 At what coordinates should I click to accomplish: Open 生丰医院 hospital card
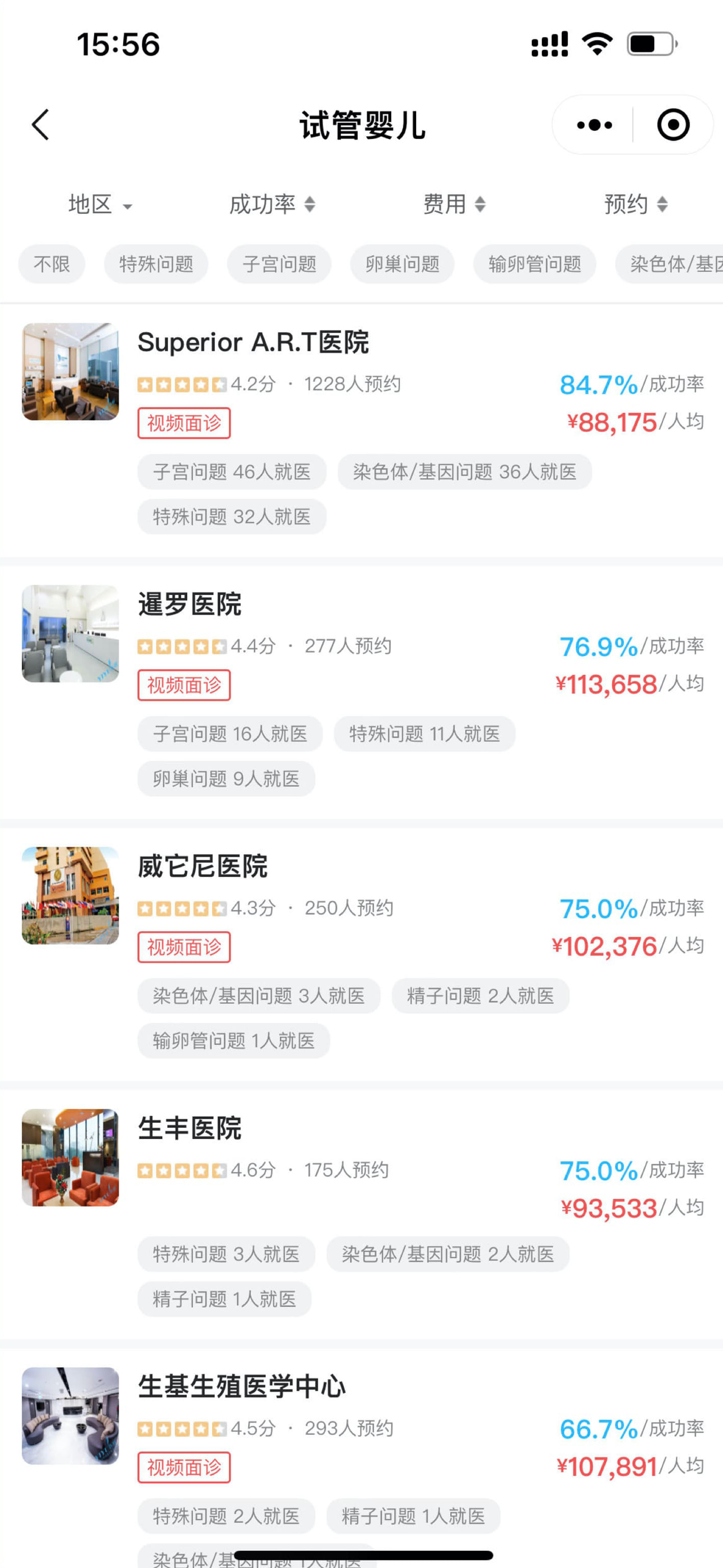(x=361, y=1214)
